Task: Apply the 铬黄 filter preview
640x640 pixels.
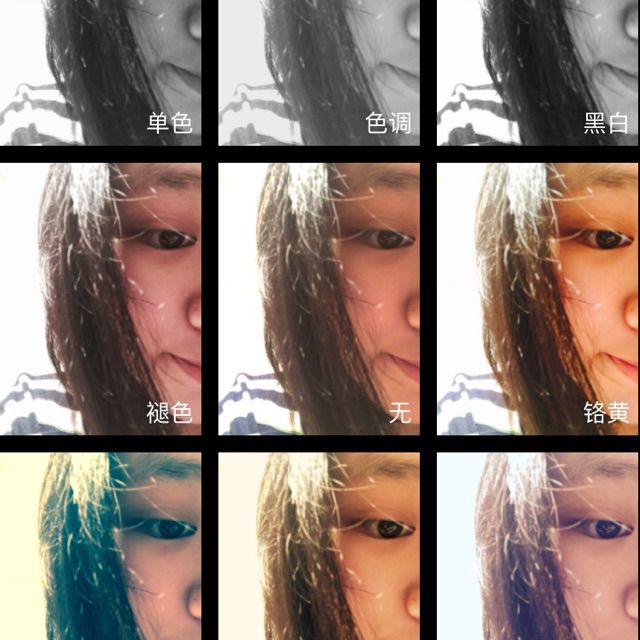Action: pos(538,298)
